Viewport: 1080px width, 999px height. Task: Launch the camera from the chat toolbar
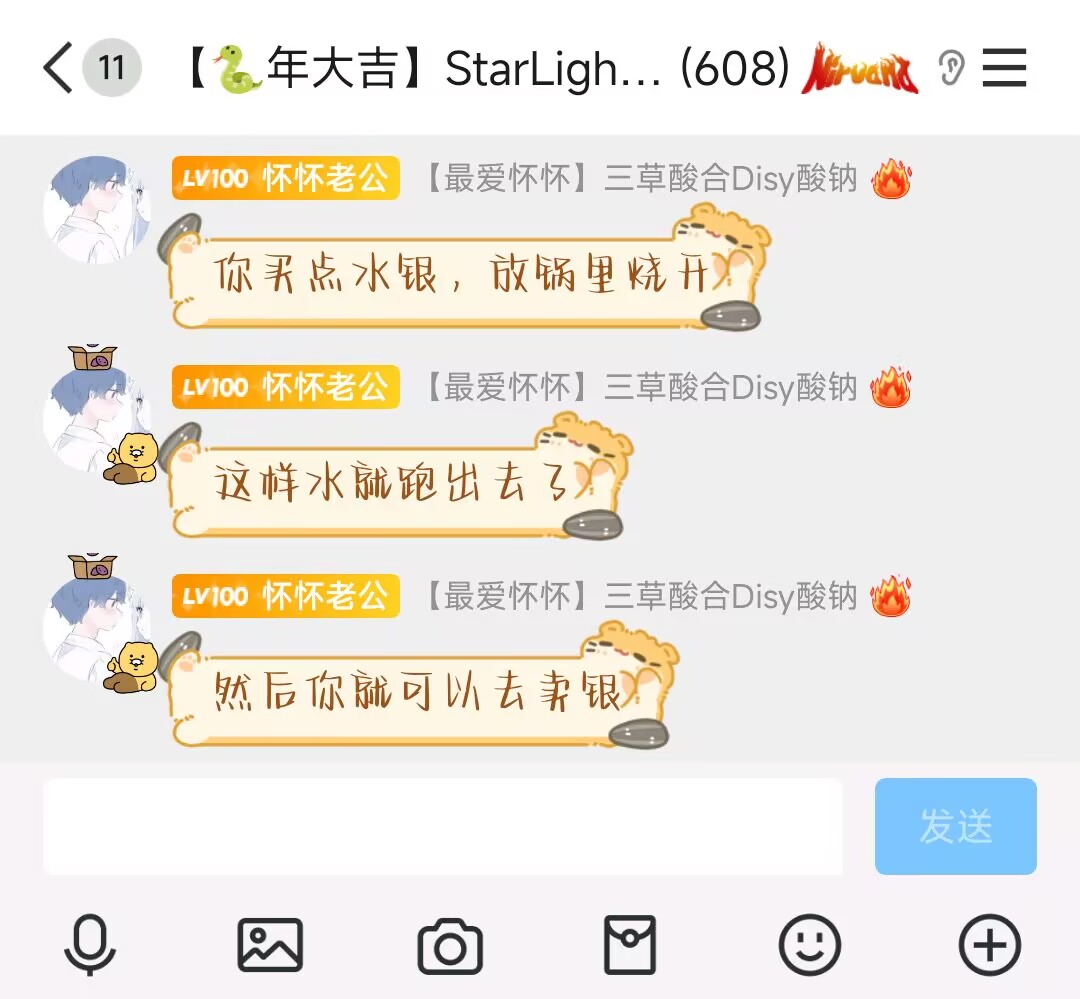click(x=450, y=944)
